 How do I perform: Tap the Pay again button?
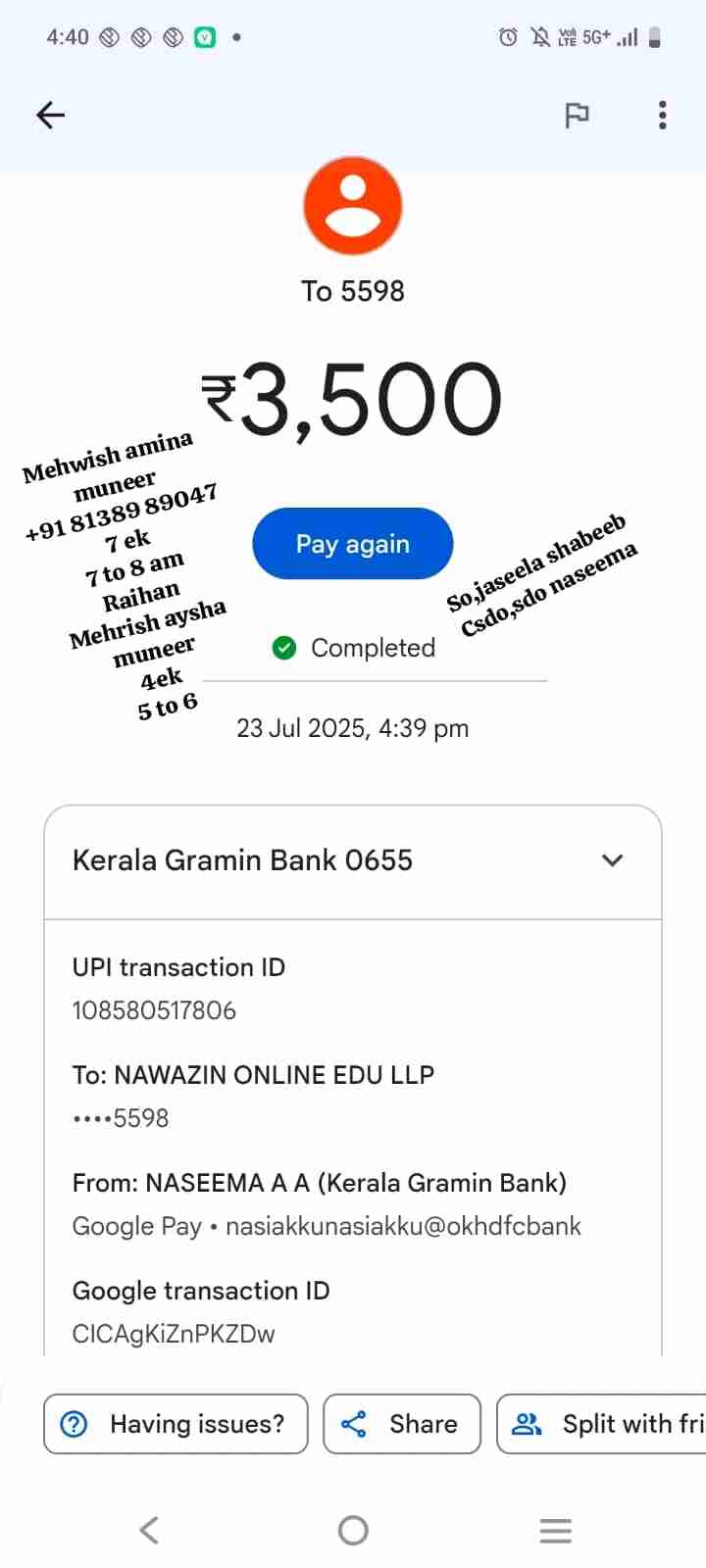point(353,544)
